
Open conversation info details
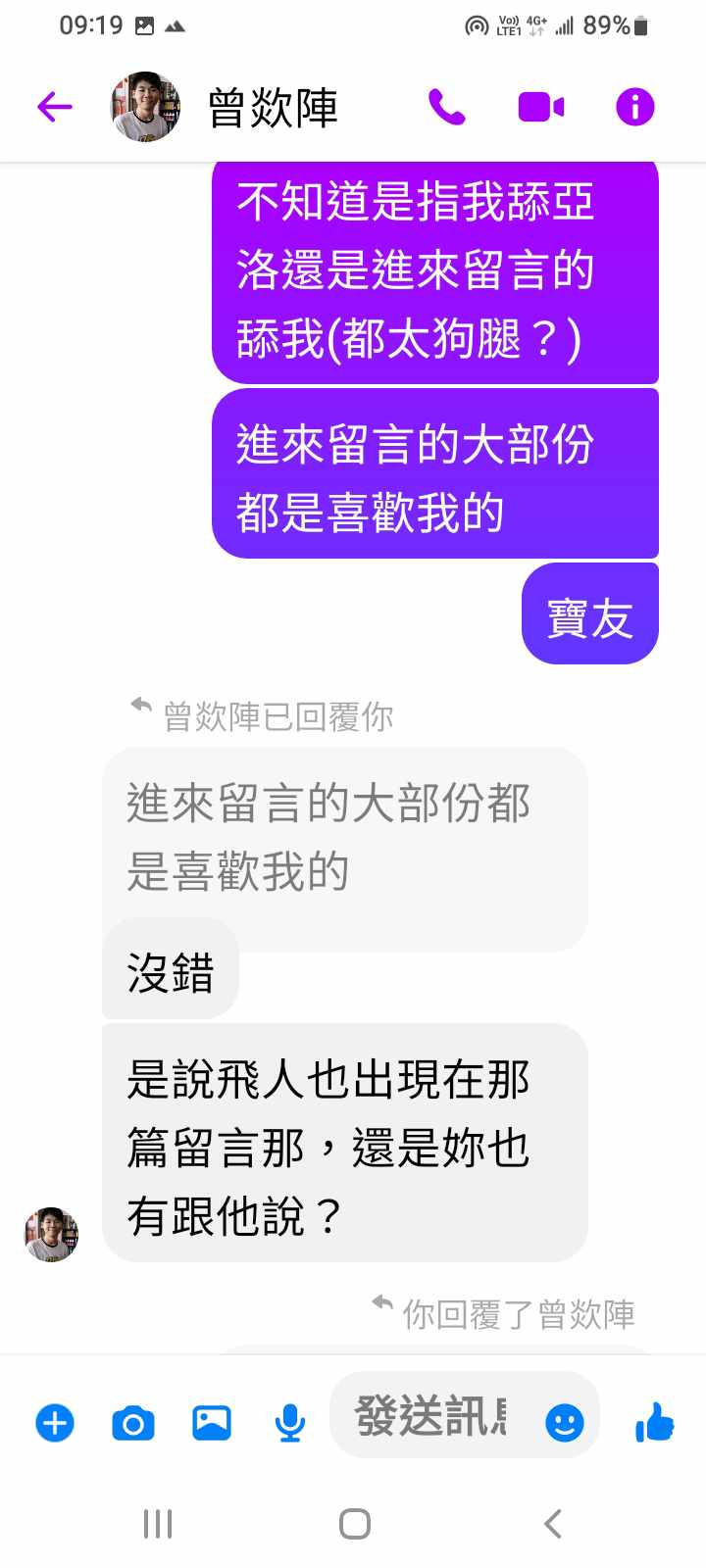[634, 107]
